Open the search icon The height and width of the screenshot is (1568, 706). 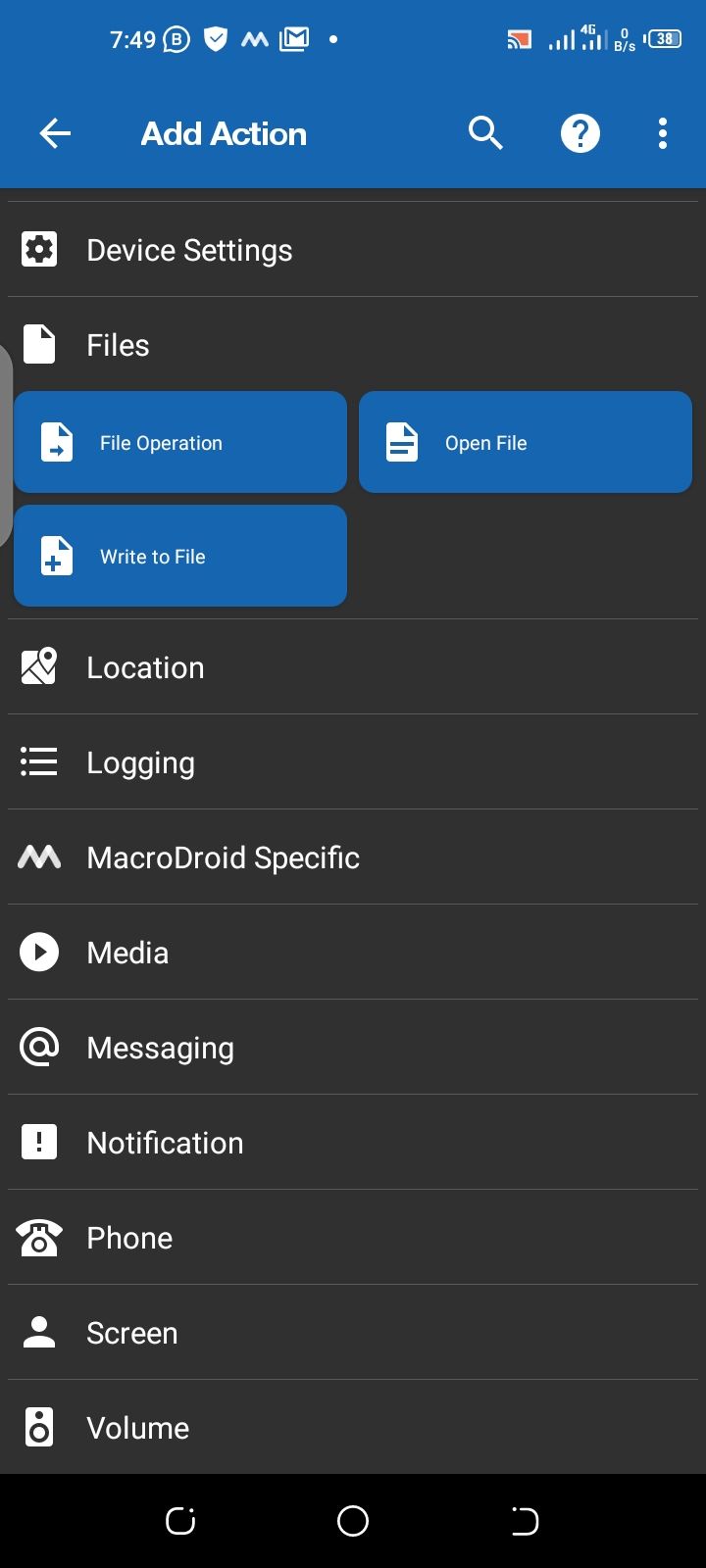(485, 132)
